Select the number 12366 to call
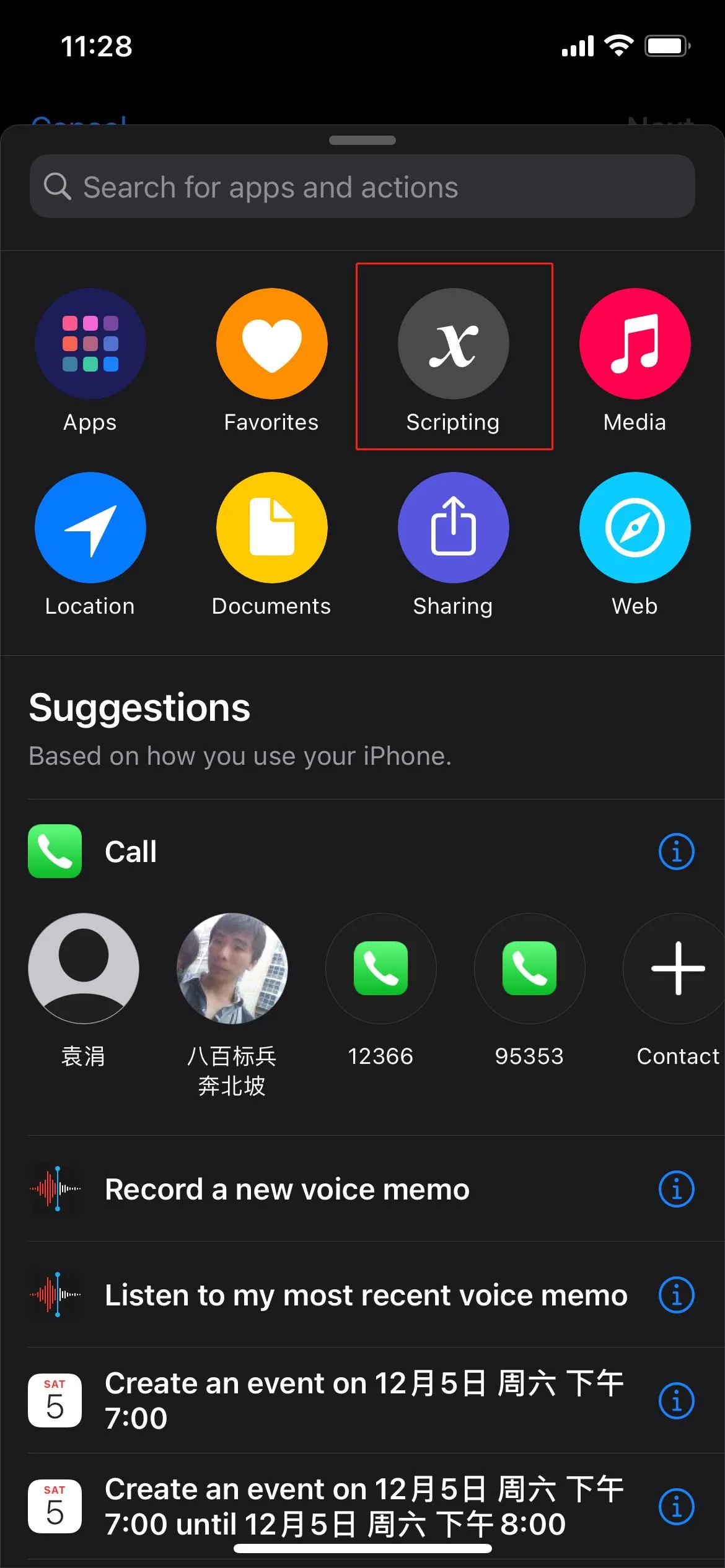725x1568 pixels. point(380,969)
